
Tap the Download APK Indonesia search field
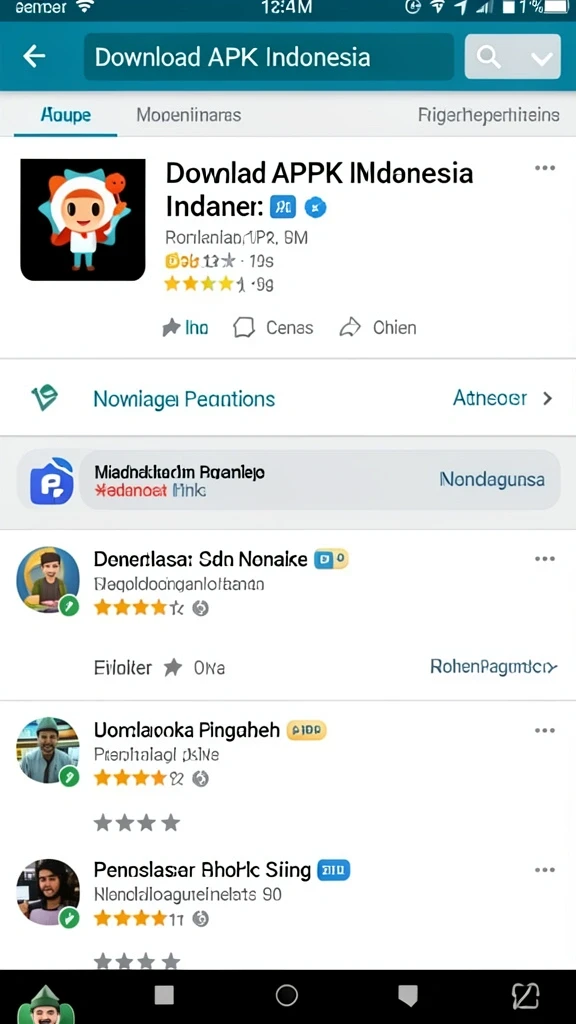(x=268, y=57)
